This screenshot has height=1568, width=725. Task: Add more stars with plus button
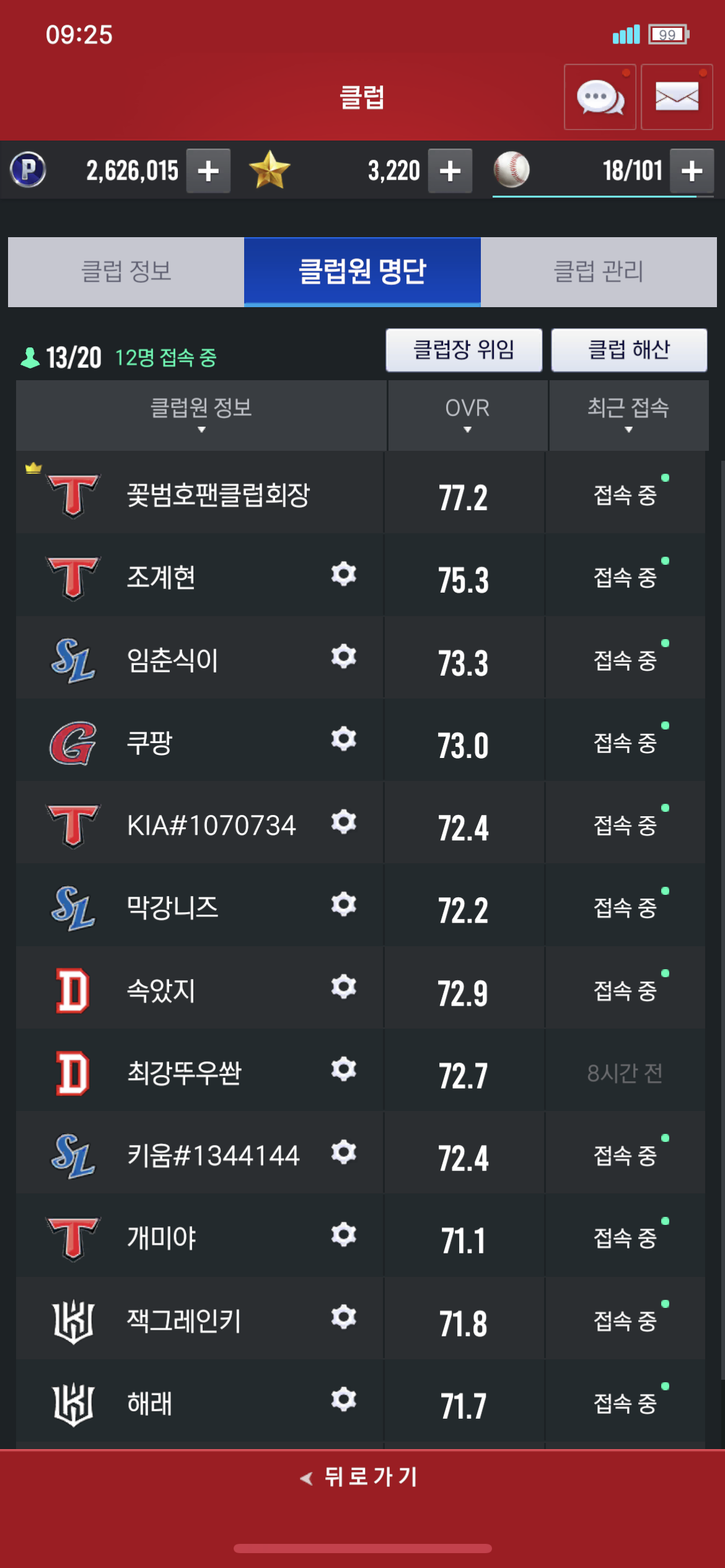450,171
